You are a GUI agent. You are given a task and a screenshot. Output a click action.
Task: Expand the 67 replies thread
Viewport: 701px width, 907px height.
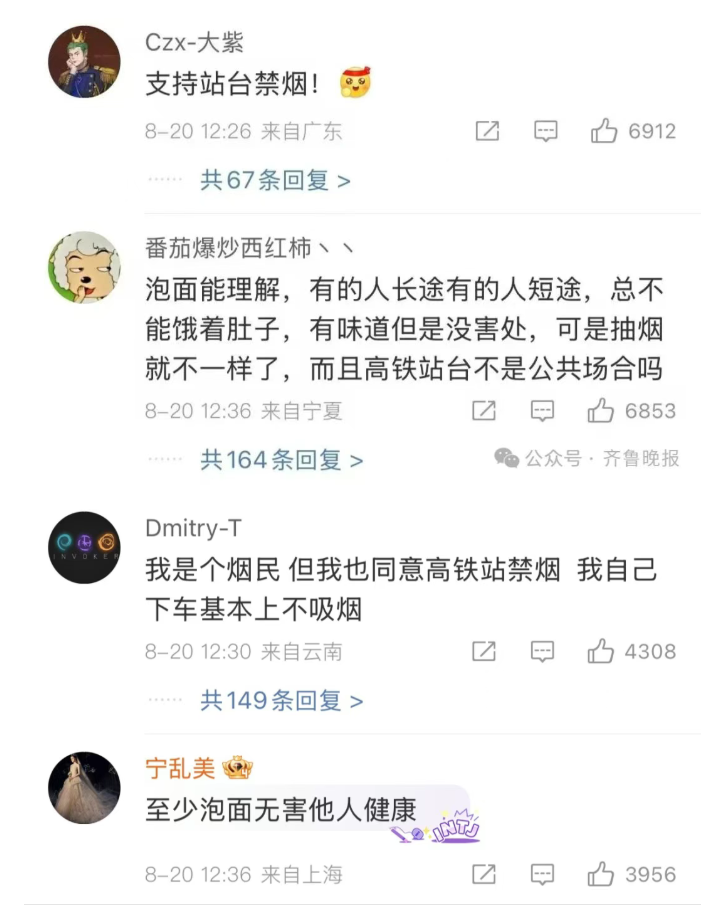point(275,181)
